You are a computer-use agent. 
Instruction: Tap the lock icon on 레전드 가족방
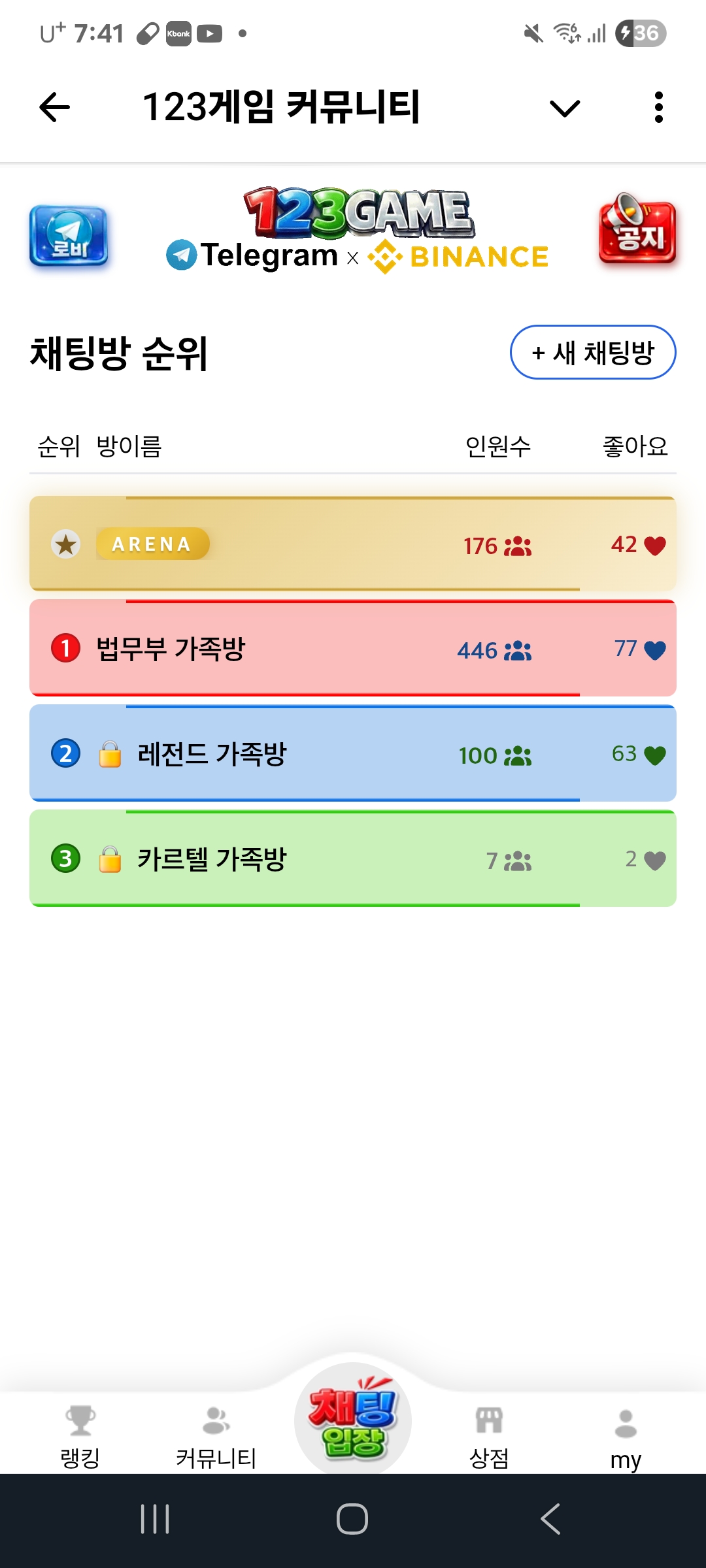110,755
